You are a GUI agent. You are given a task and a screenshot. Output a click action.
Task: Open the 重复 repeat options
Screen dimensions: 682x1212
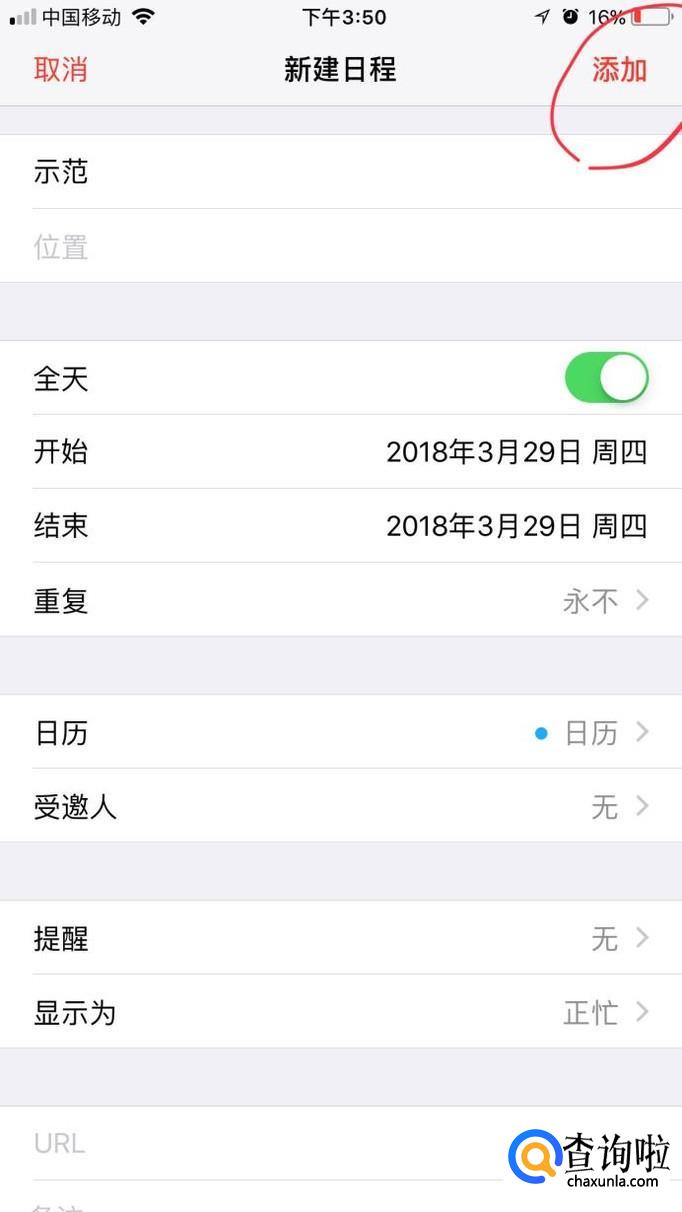pyautogui.click(x=340, y=600)
